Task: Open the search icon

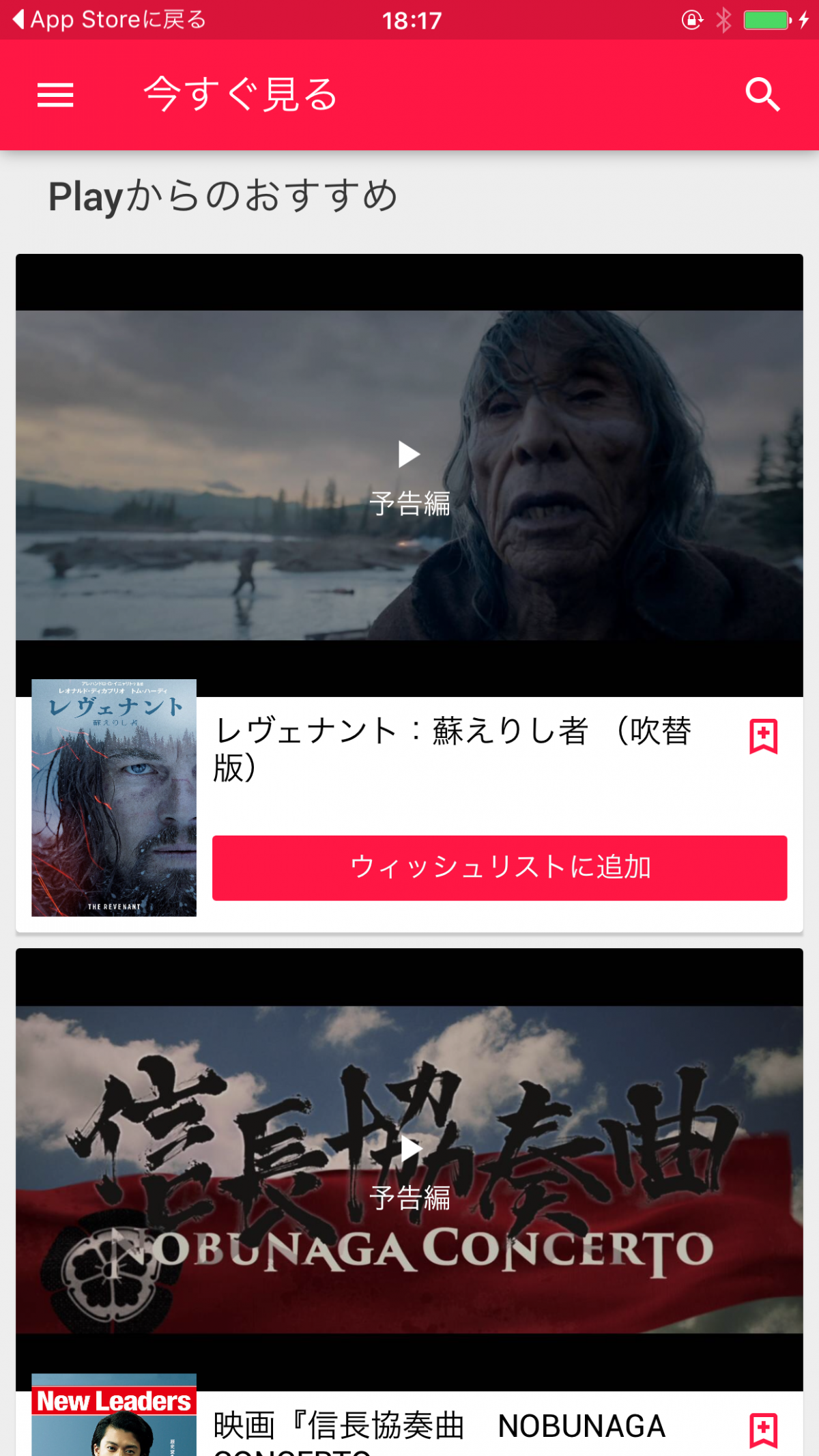Action: (x=762, y=94)
